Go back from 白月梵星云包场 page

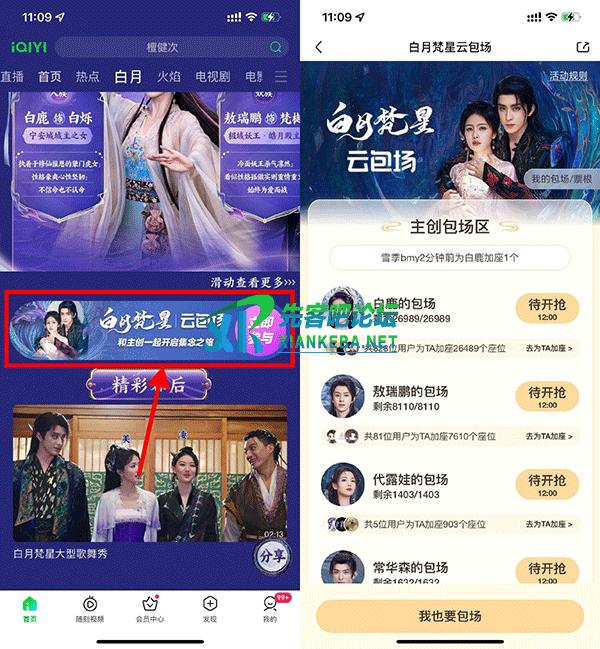click(x=319, y=47)
